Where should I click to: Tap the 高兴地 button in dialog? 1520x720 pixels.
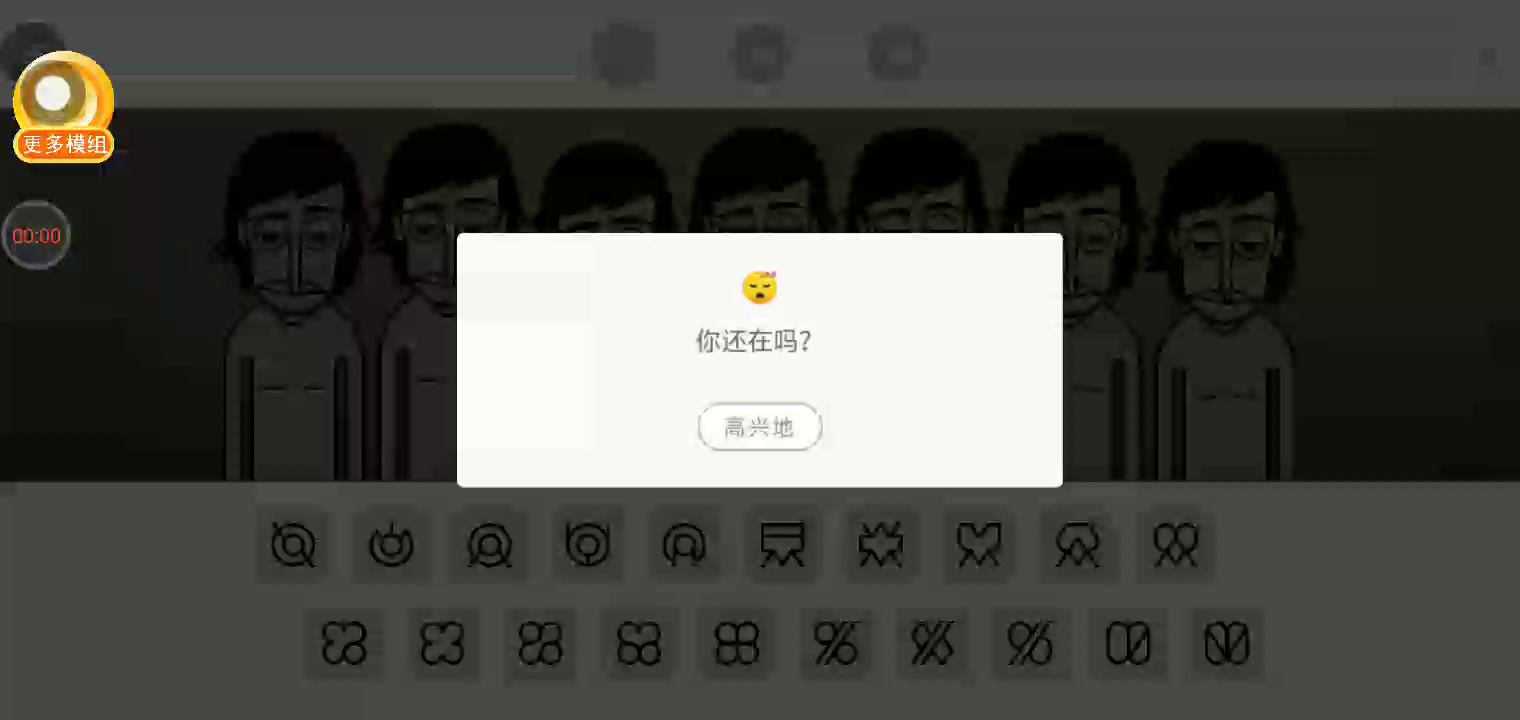coord(759,427)
